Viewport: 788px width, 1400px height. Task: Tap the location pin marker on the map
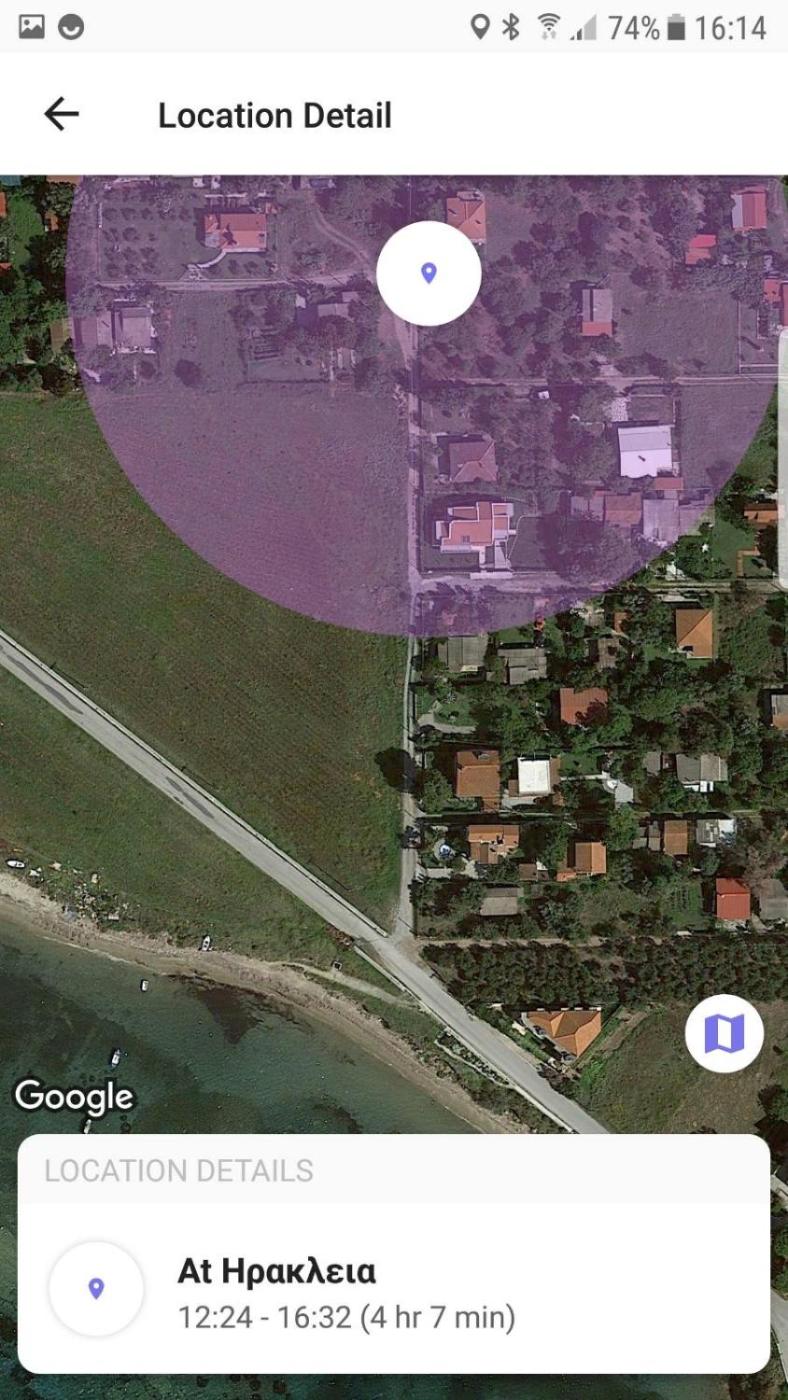428,273
